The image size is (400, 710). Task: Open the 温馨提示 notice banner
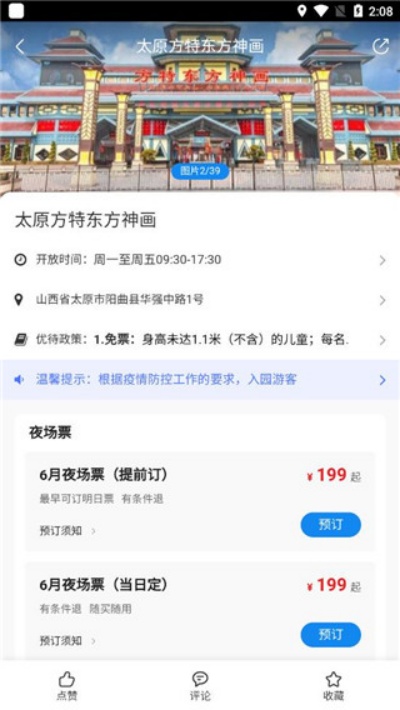click(200, 379)
